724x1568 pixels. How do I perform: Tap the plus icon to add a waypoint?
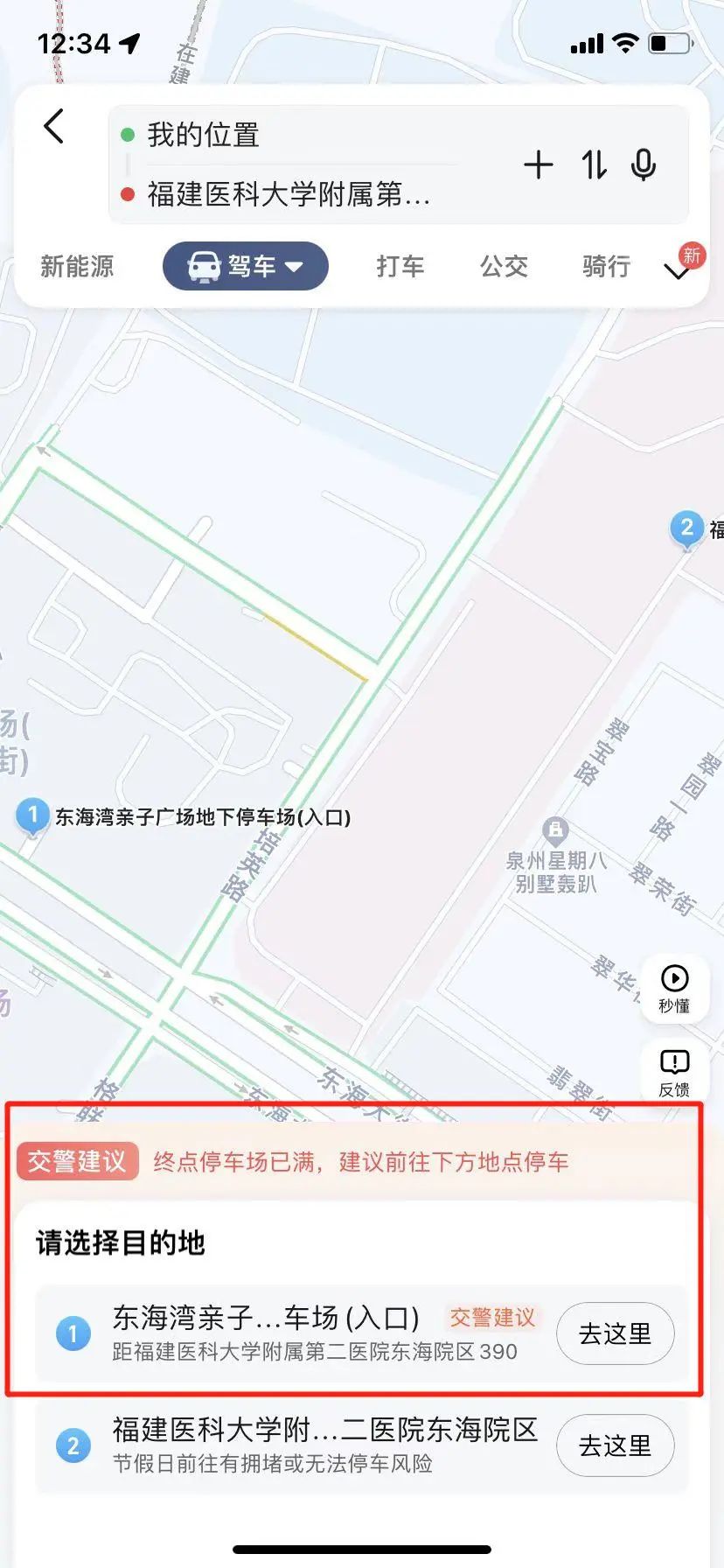[540, 165]
